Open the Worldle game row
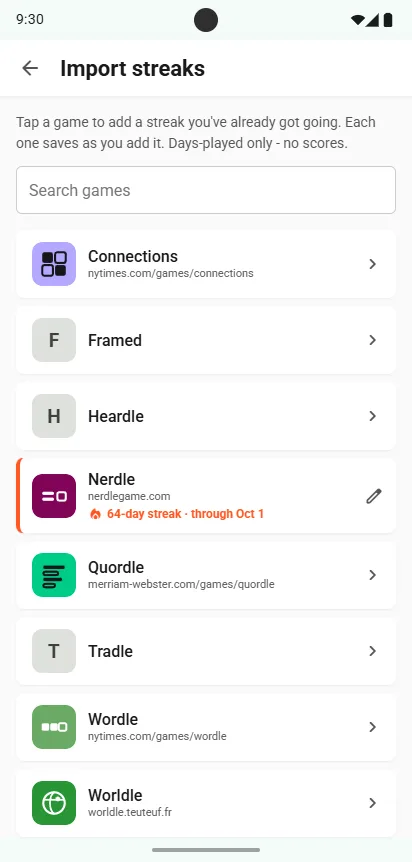The height and width of the screenshot is (862, 412). coord(206,803)
